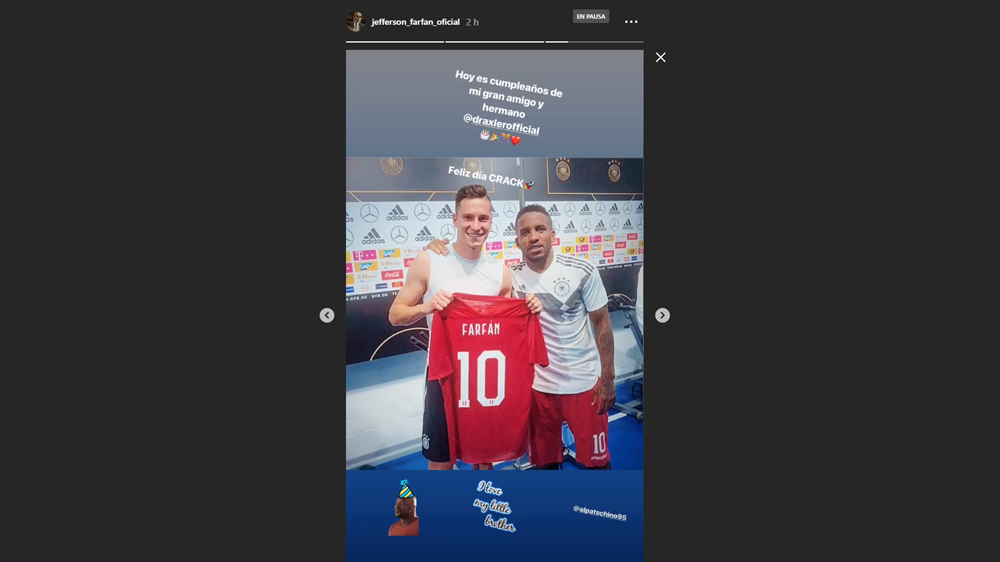The image size is (1000, 562).
Task: Close the story viewer
Action: pos(660,58)
